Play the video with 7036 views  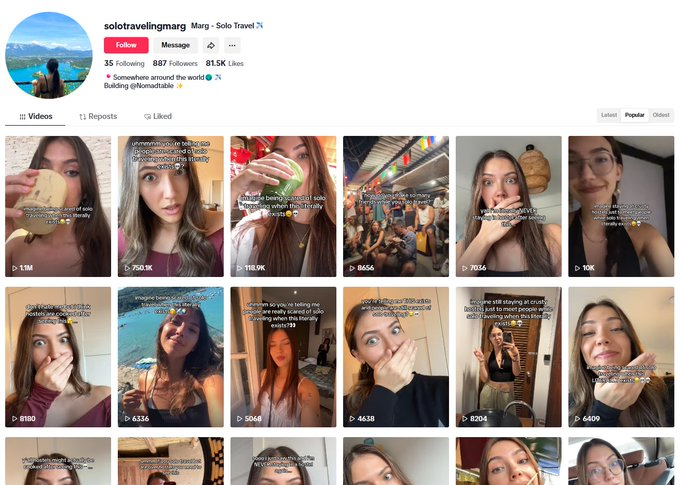pyautogui.click(x=508, y=206)
